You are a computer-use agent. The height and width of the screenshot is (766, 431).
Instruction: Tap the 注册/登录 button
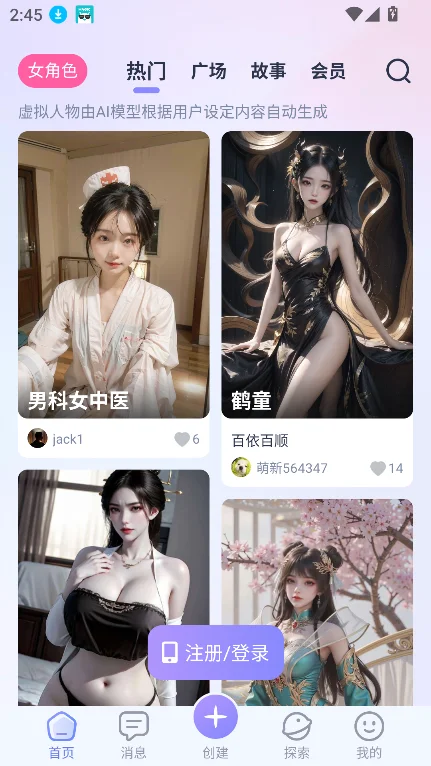tap(216, 652)
